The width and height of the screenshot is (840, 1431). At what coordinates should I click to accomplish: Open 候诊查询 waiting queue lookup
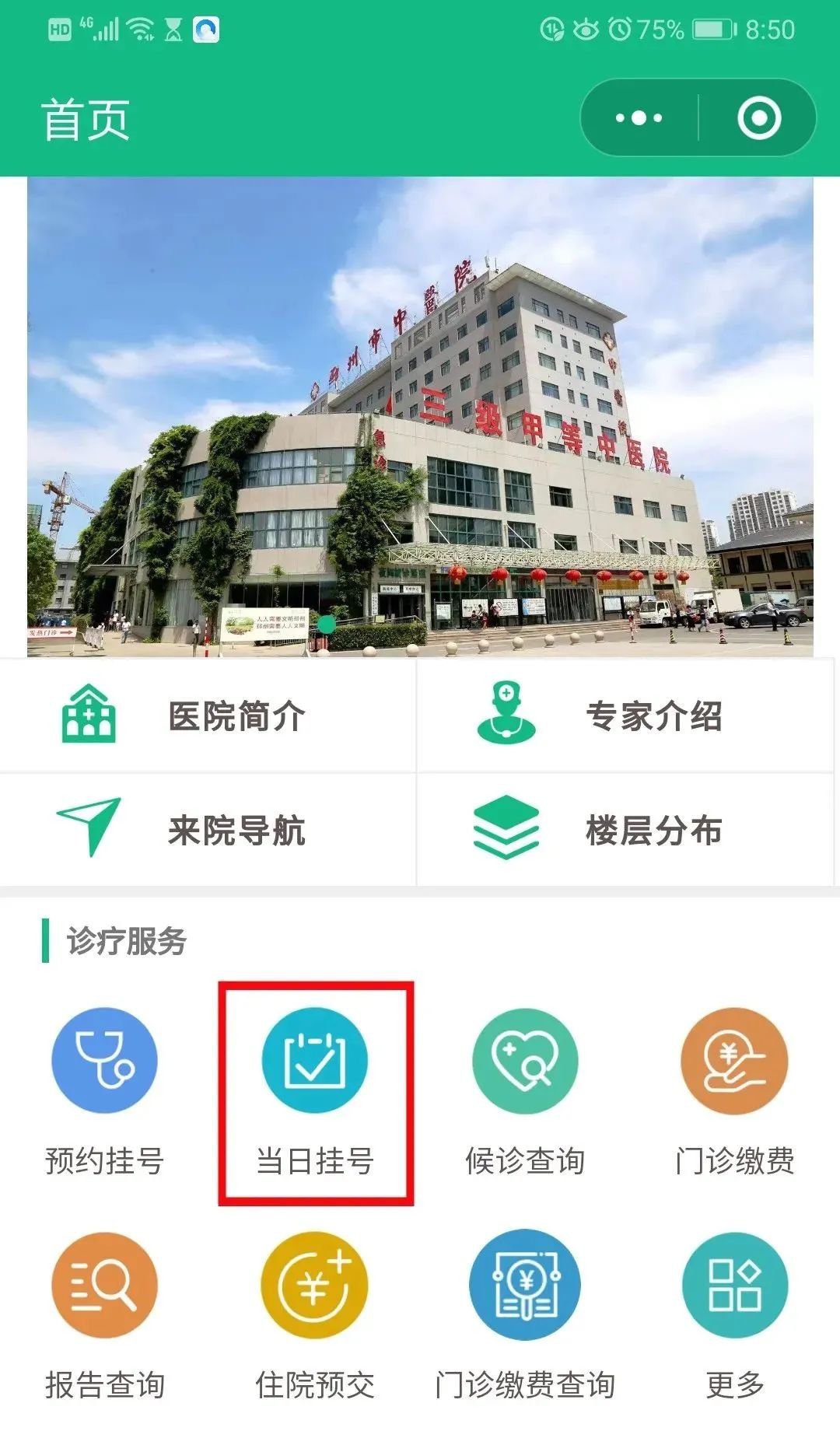coord(525,1089)
